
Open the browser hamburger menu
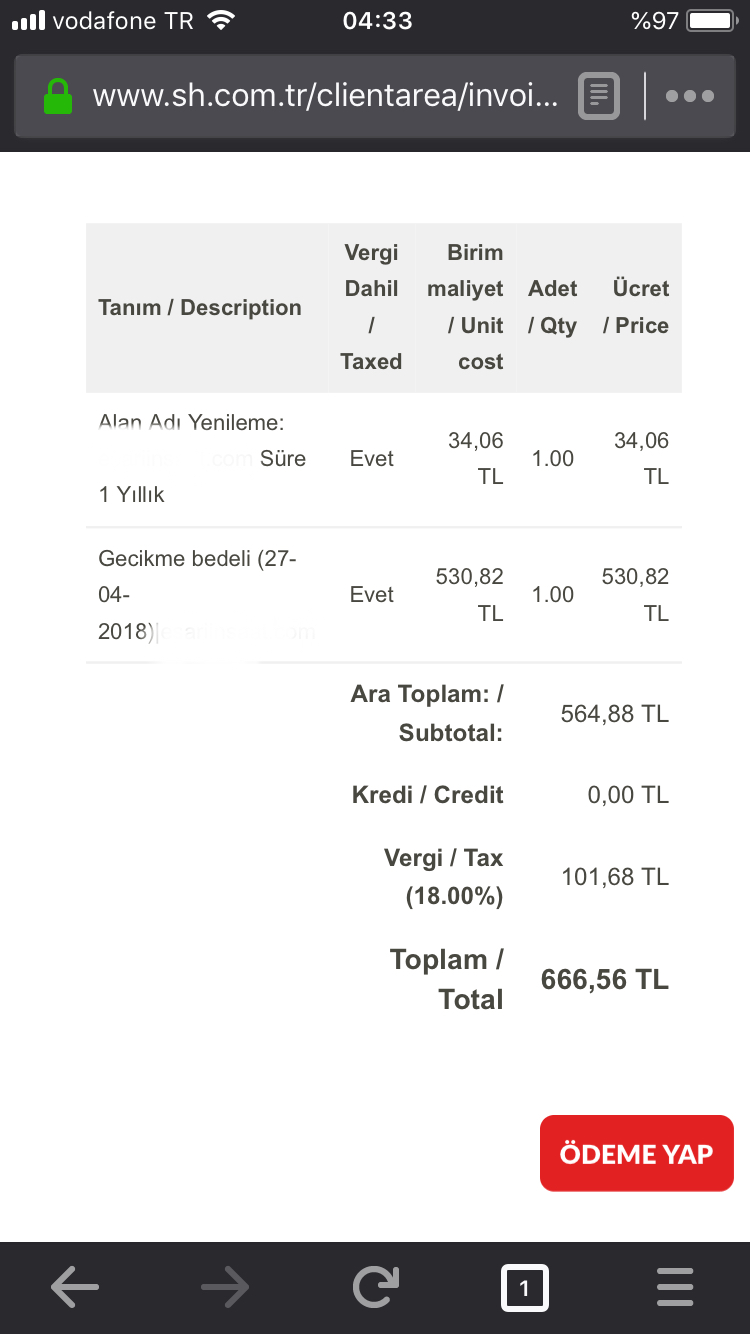[x=675, y=1287]
